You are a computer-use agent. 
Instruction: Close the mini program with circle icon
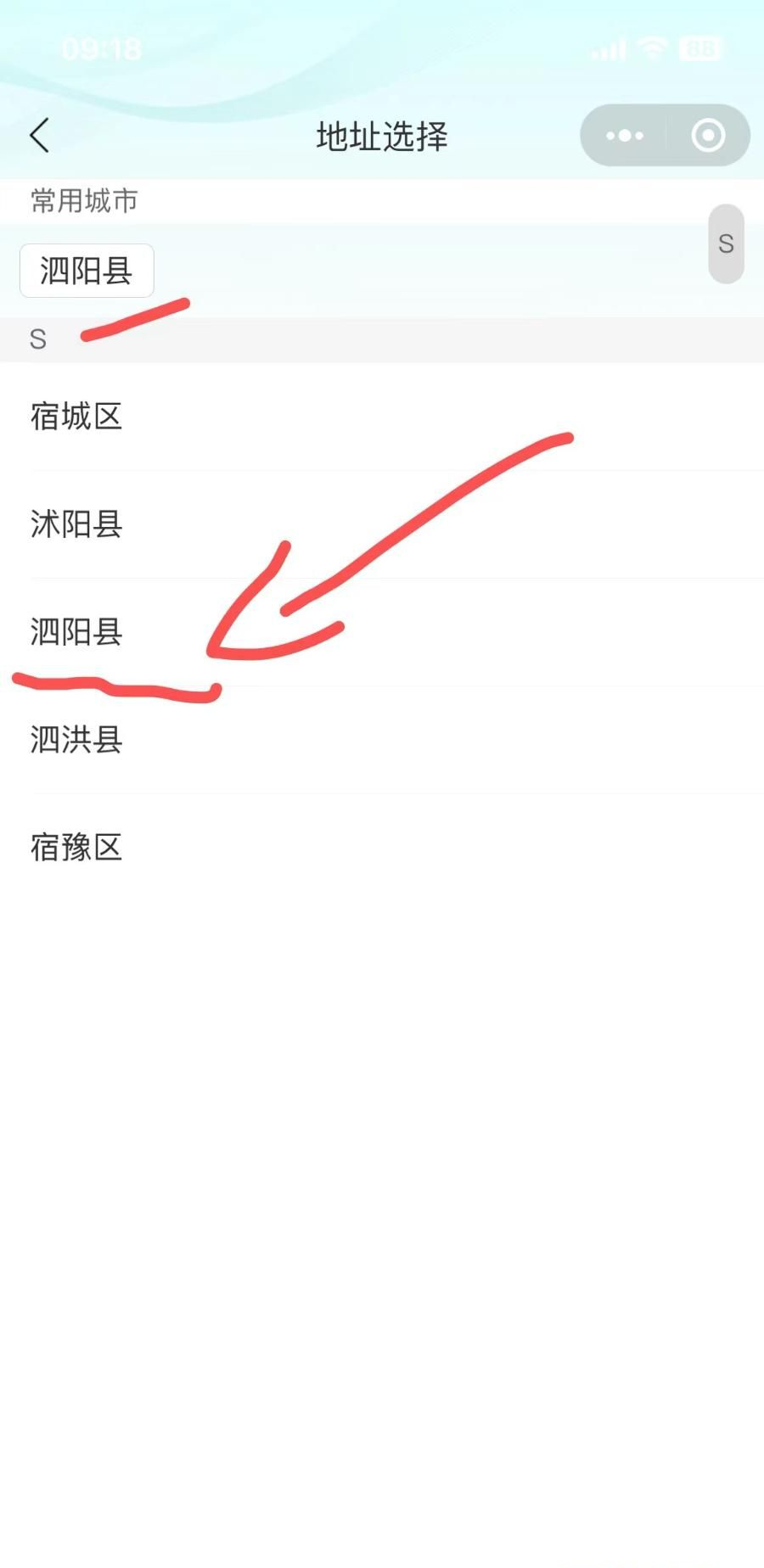coord(708,135)
